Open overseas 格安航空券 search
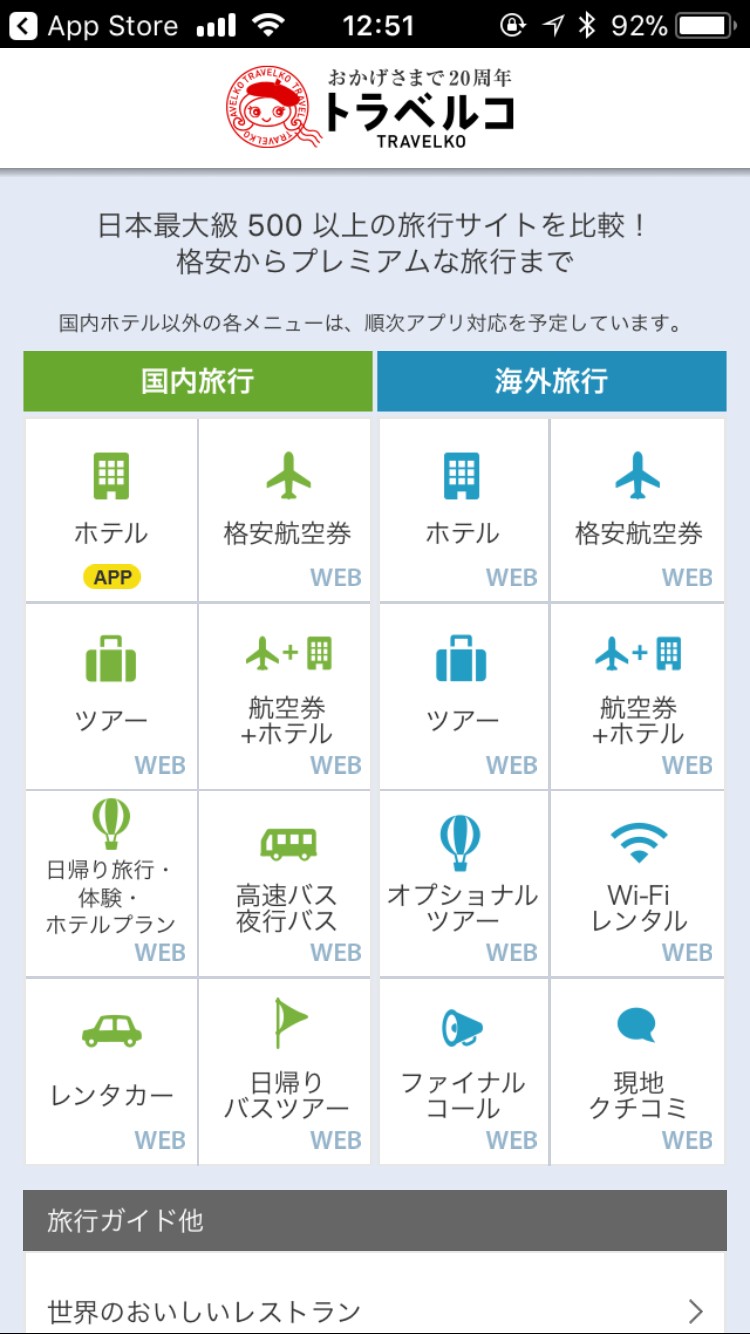Screen dimensions: 750x1334 pyautogui.click(x=638, y=510)
